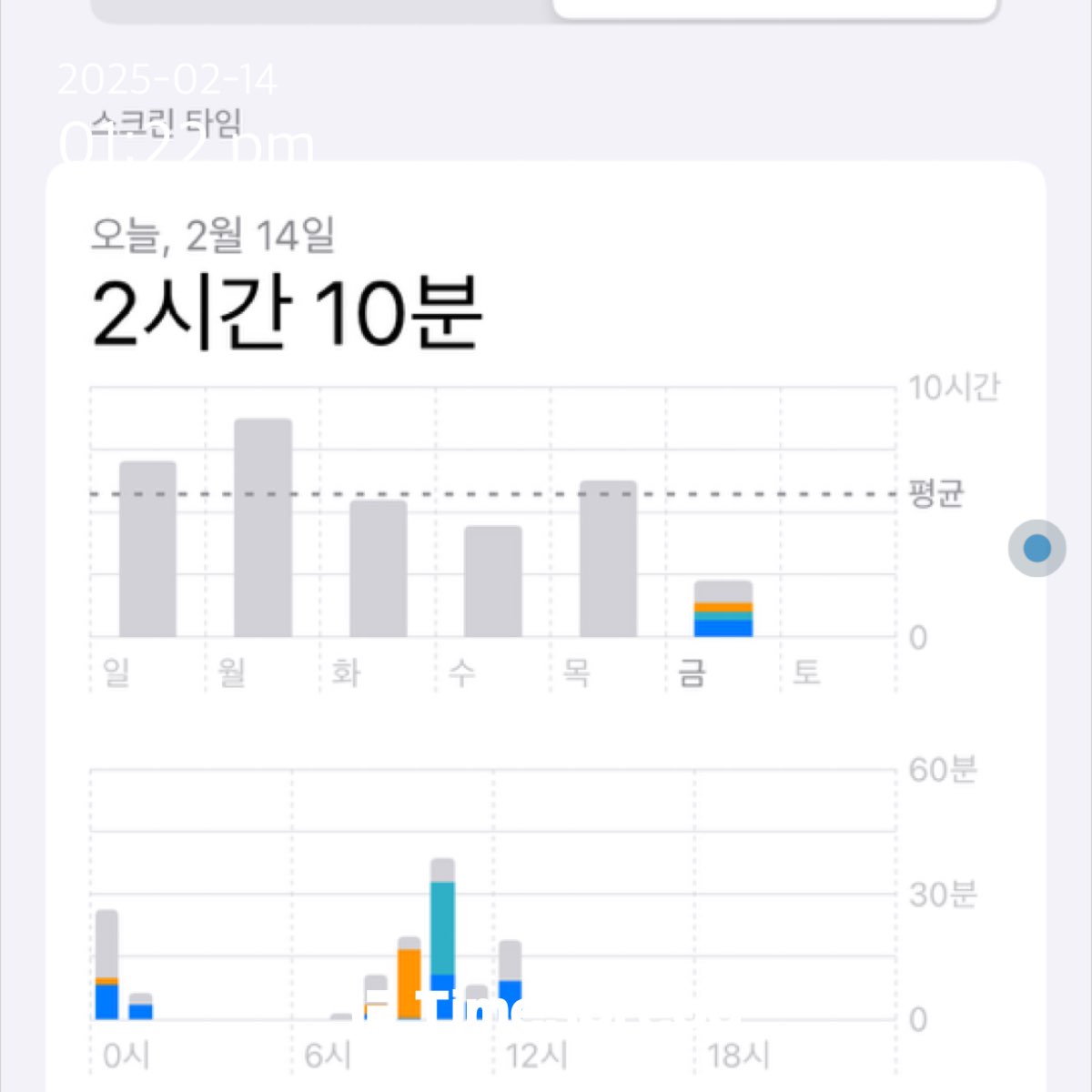The height and width of the screenshot is (1092, 1092).
Task: Tap Thursday's (목) usage bar
Action: click(x=608, y=559)
